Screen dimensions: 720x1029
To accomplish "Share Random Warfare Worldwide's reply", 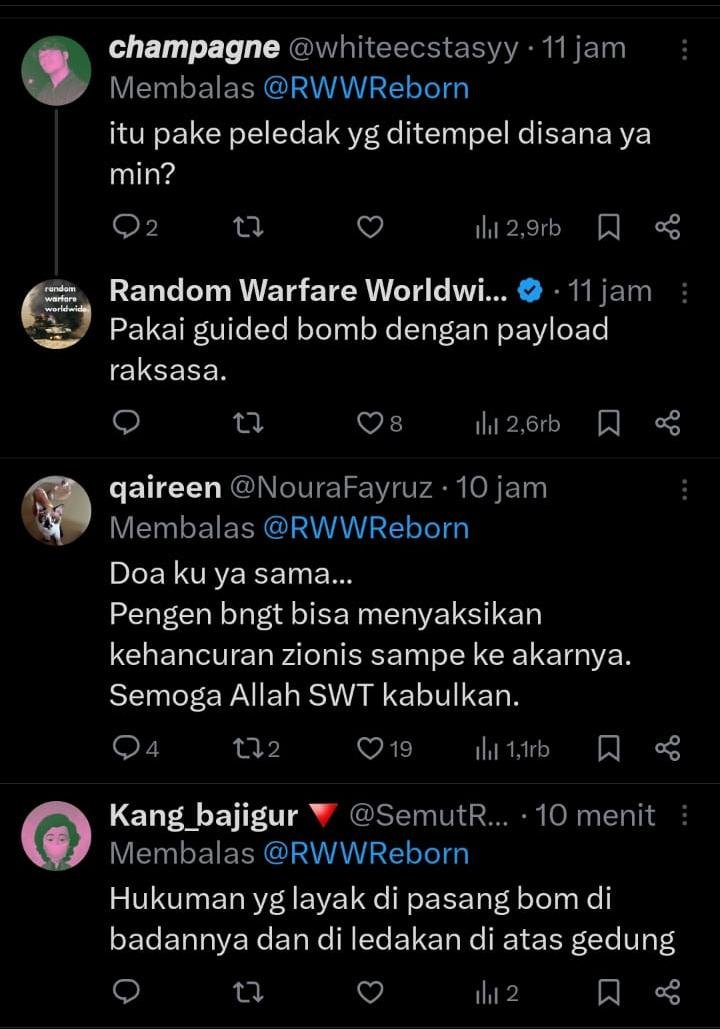I will [x=667, y=424].
